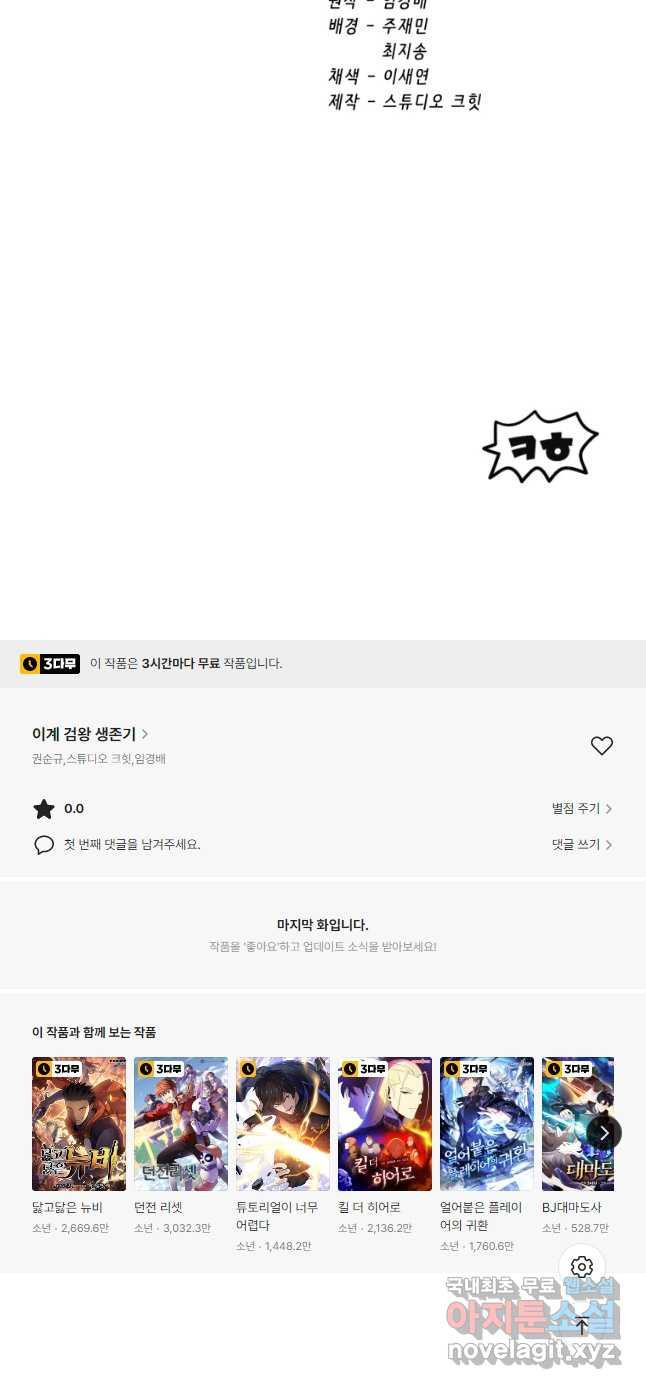
Task: Open viewer settings gear icon
Action: (x=582, y=1267)
